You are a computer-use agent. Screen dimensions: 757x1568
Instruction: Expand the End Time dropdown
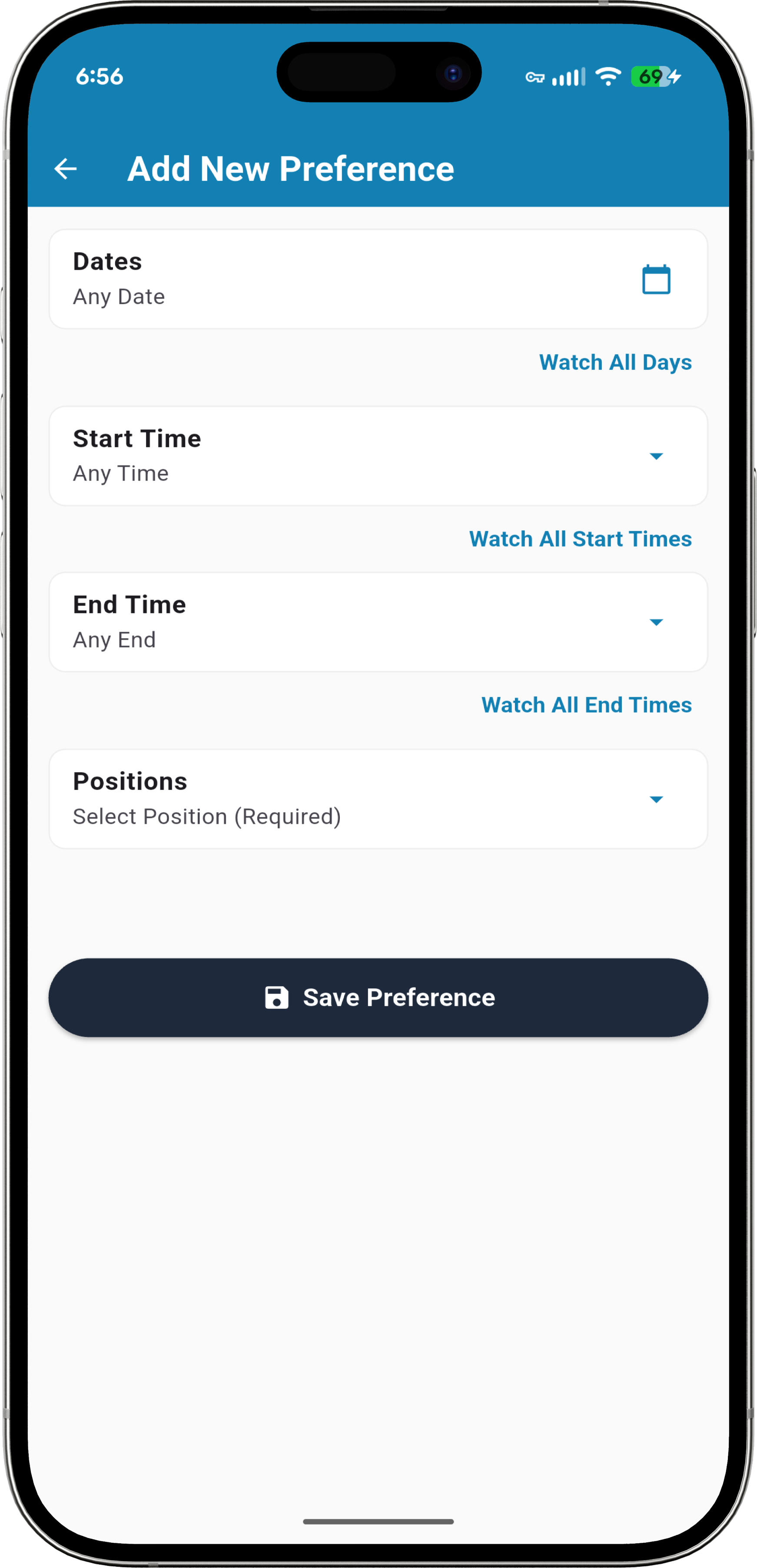point(655,622)
